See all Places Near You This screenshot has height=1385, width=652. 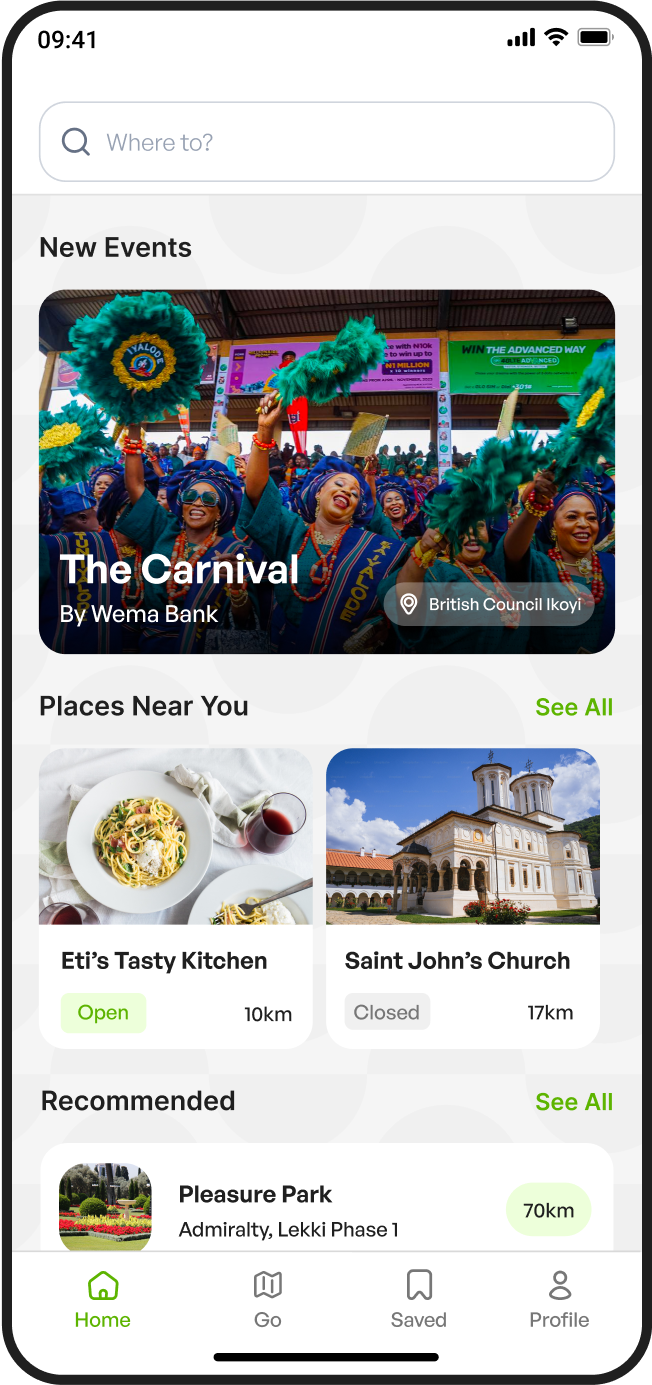(x=573, y=707)
